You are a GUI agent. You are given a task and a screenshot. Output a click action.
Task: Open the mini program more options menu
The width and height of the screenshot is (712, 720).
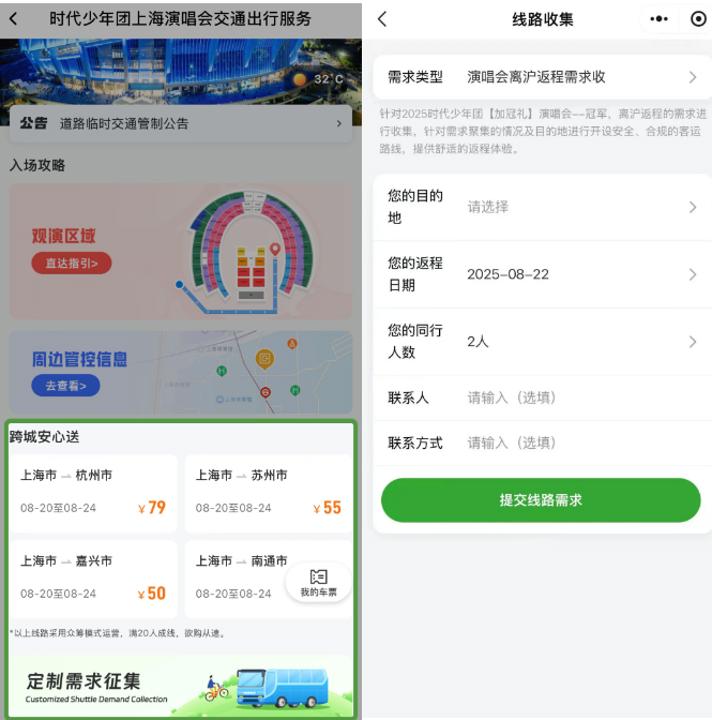(658, 19)
